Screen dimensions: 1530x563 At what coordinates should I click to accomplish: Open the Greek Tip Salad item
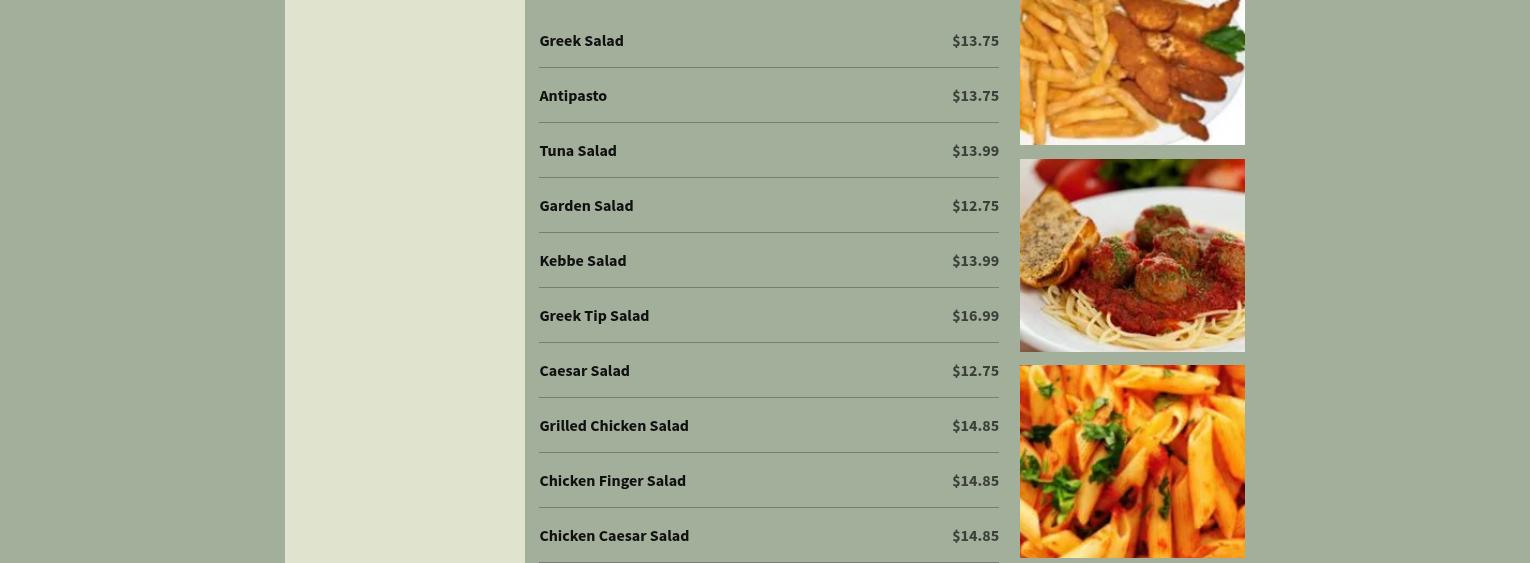[x=594, y=316]
